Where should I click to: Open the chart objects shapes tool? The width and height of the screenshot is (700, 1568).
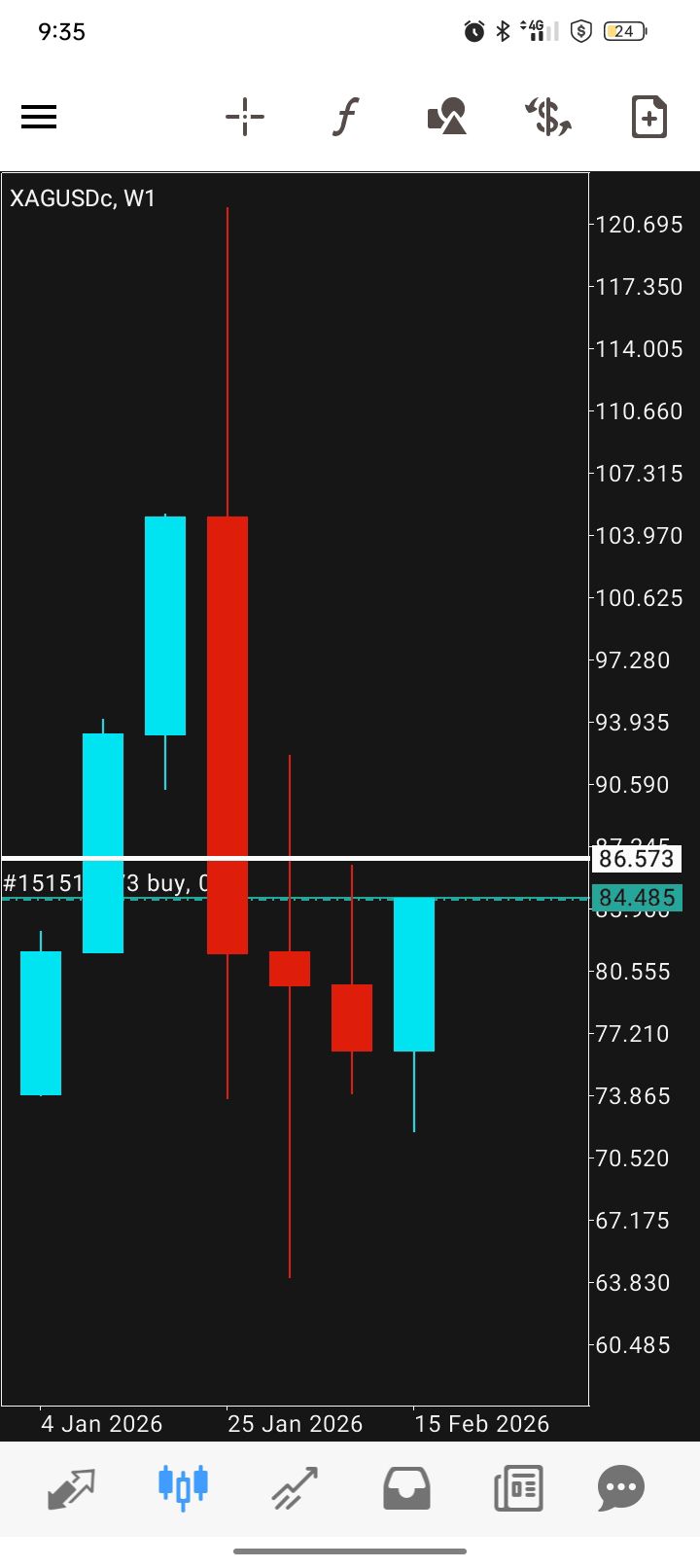447,118
